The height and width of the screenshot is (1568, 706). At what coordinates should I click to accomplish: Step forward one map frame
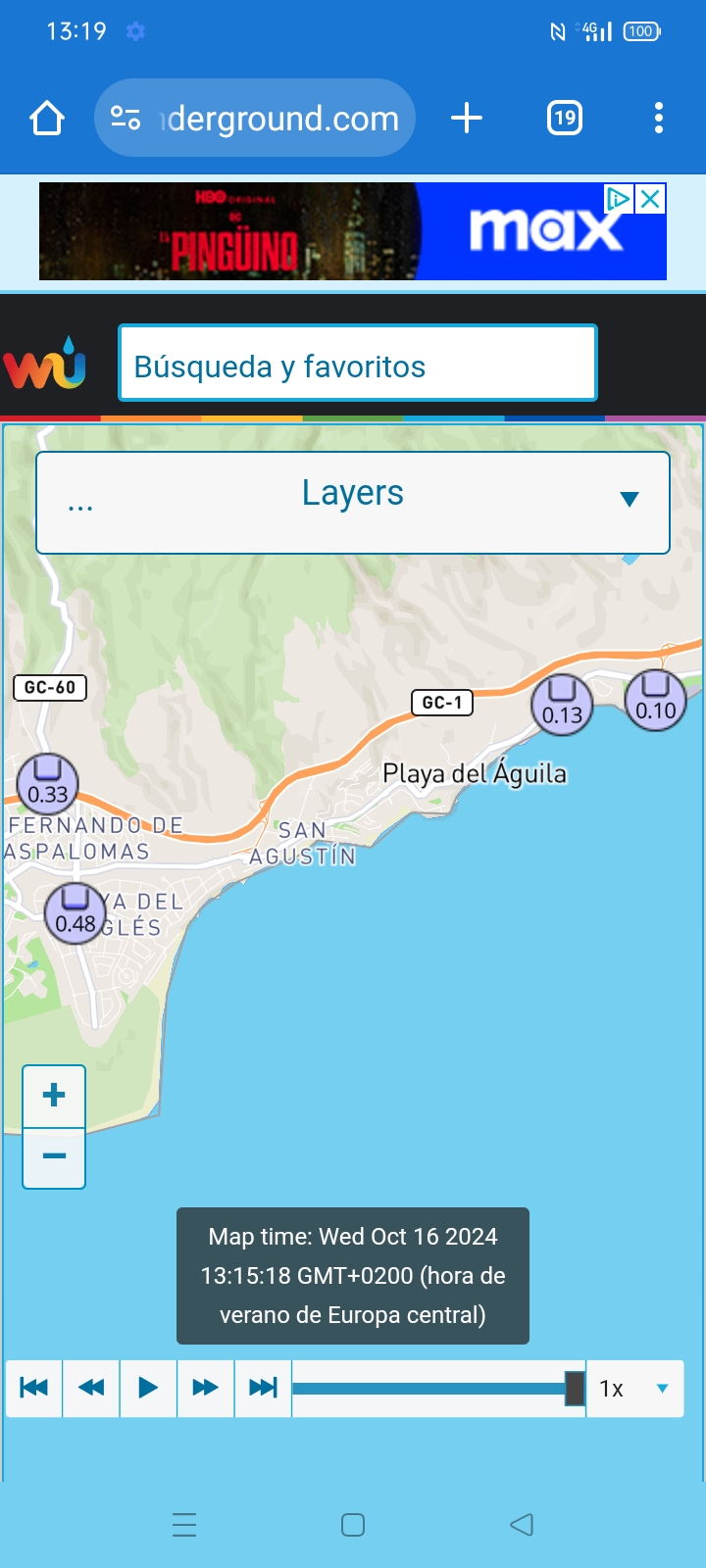click(205, 1388)
